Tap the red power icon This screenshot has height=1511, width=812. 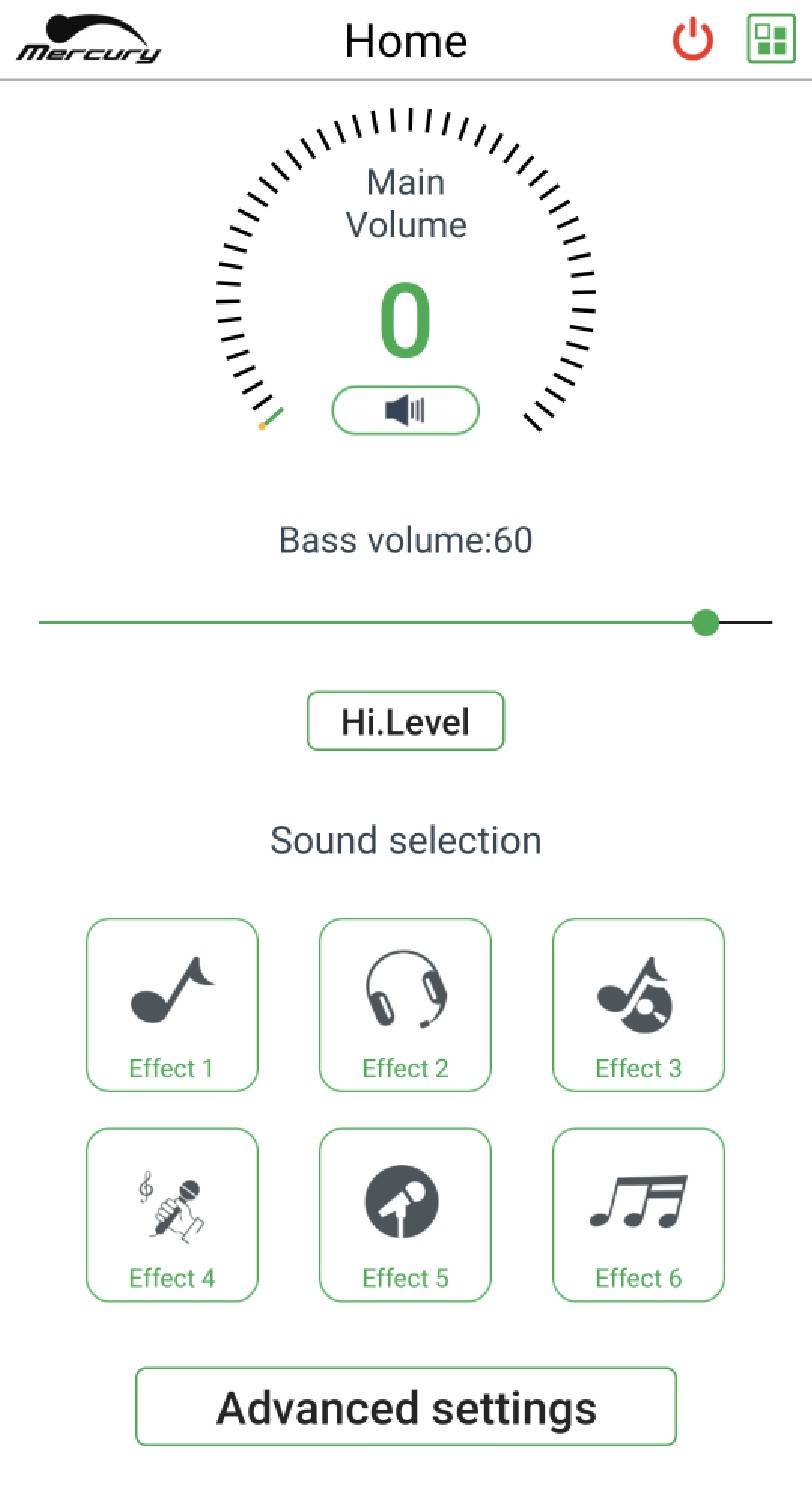pos(692,41)
